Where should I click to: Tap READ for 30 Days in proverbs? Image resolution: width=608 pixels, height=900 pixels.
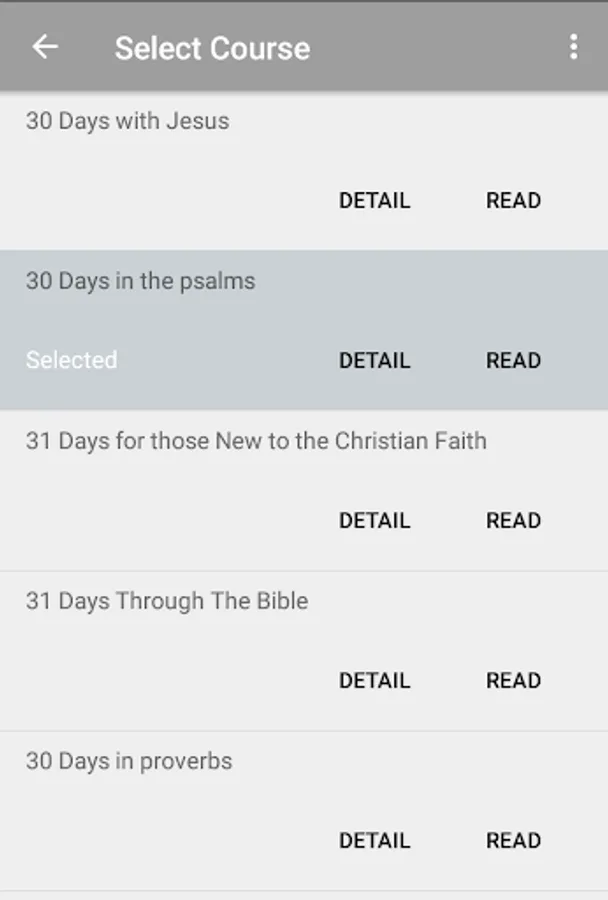(513, 840)
